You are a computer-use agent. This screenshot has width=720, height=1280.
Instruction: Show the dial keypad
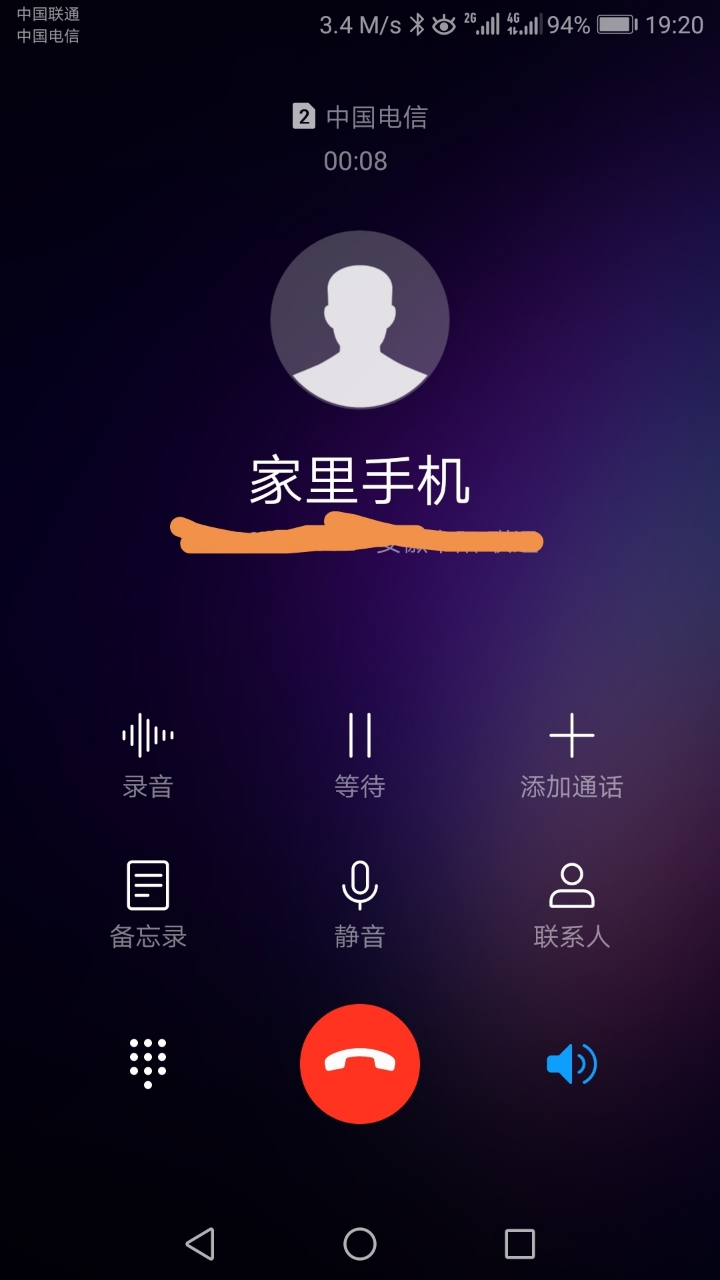pyautogui.click(x=148, y=1063)
